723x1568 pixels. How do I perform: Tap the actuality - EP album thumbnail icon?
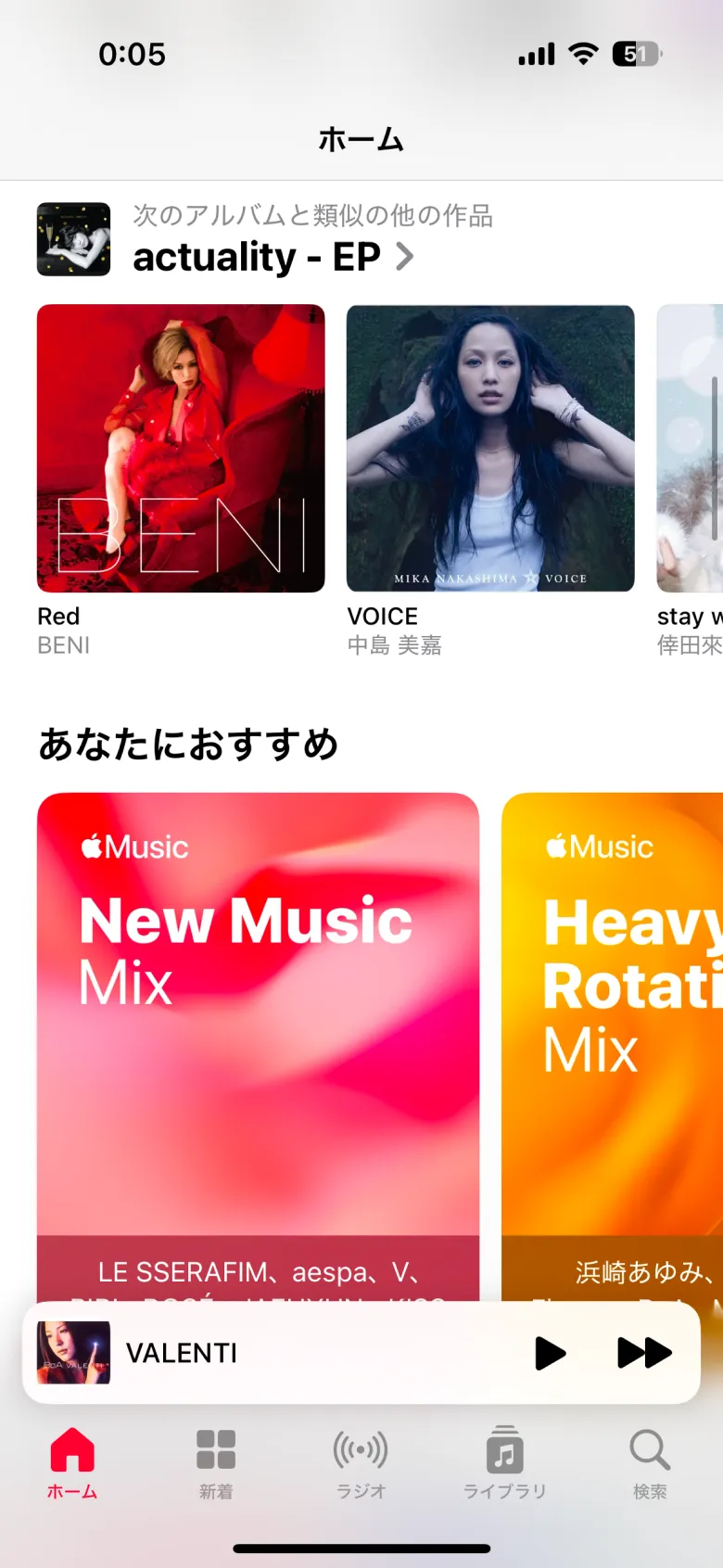pos(72,238)
